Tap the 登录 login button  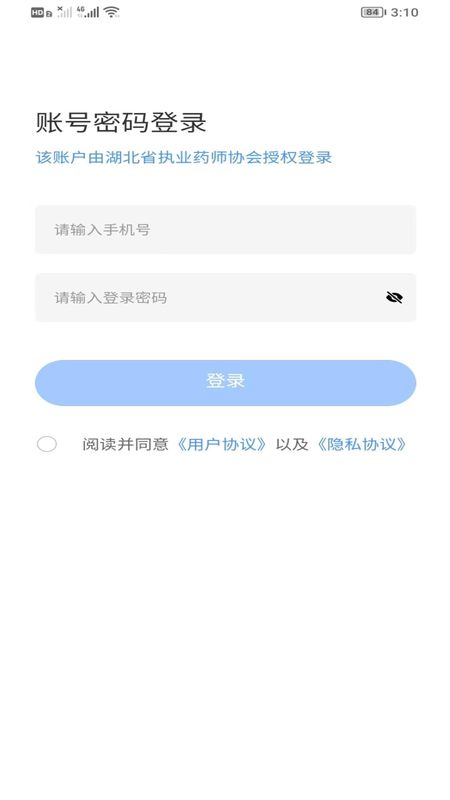225,383
